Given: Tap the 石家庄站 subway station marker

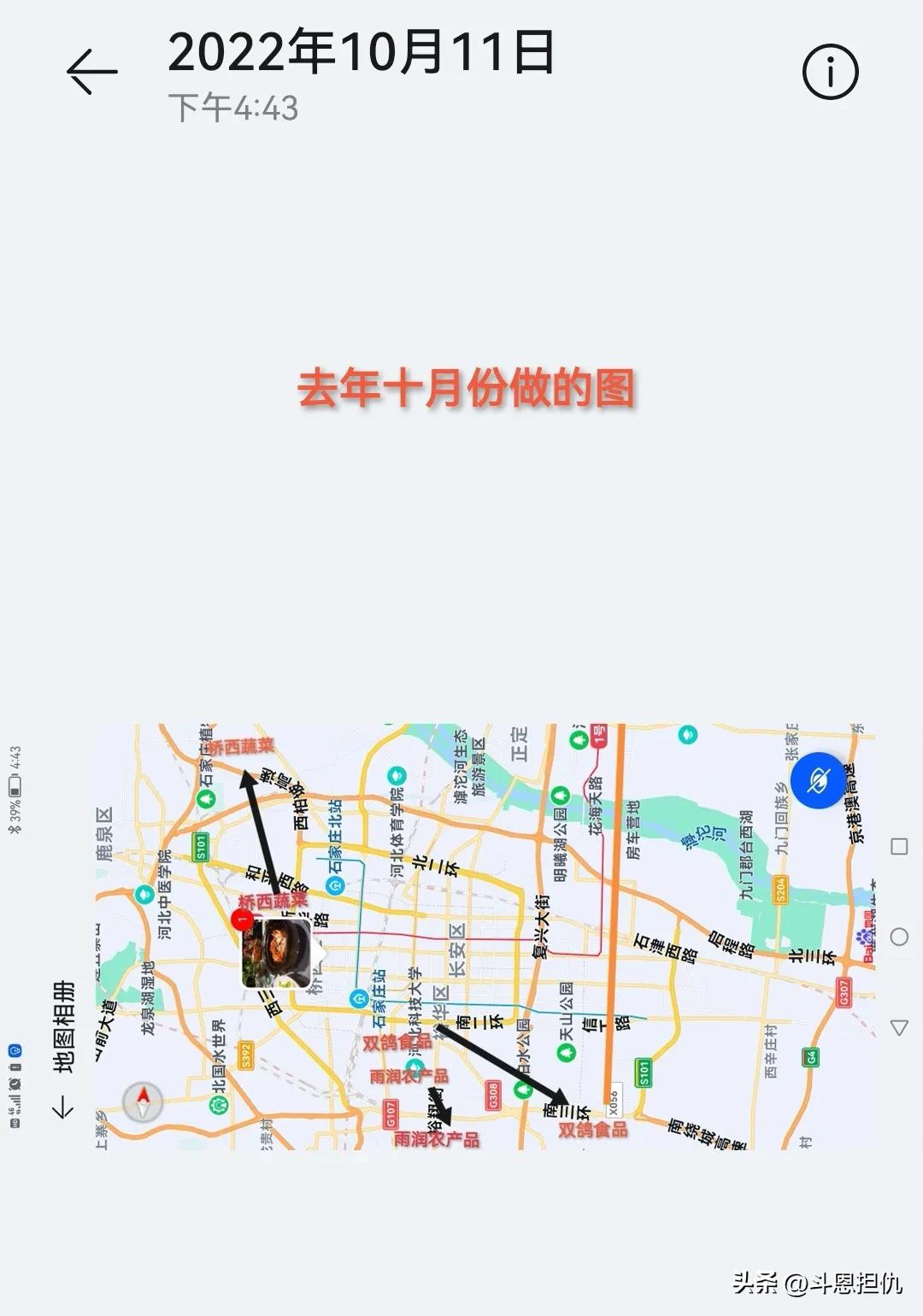Looking at the screenshot, I should (359, 998).
